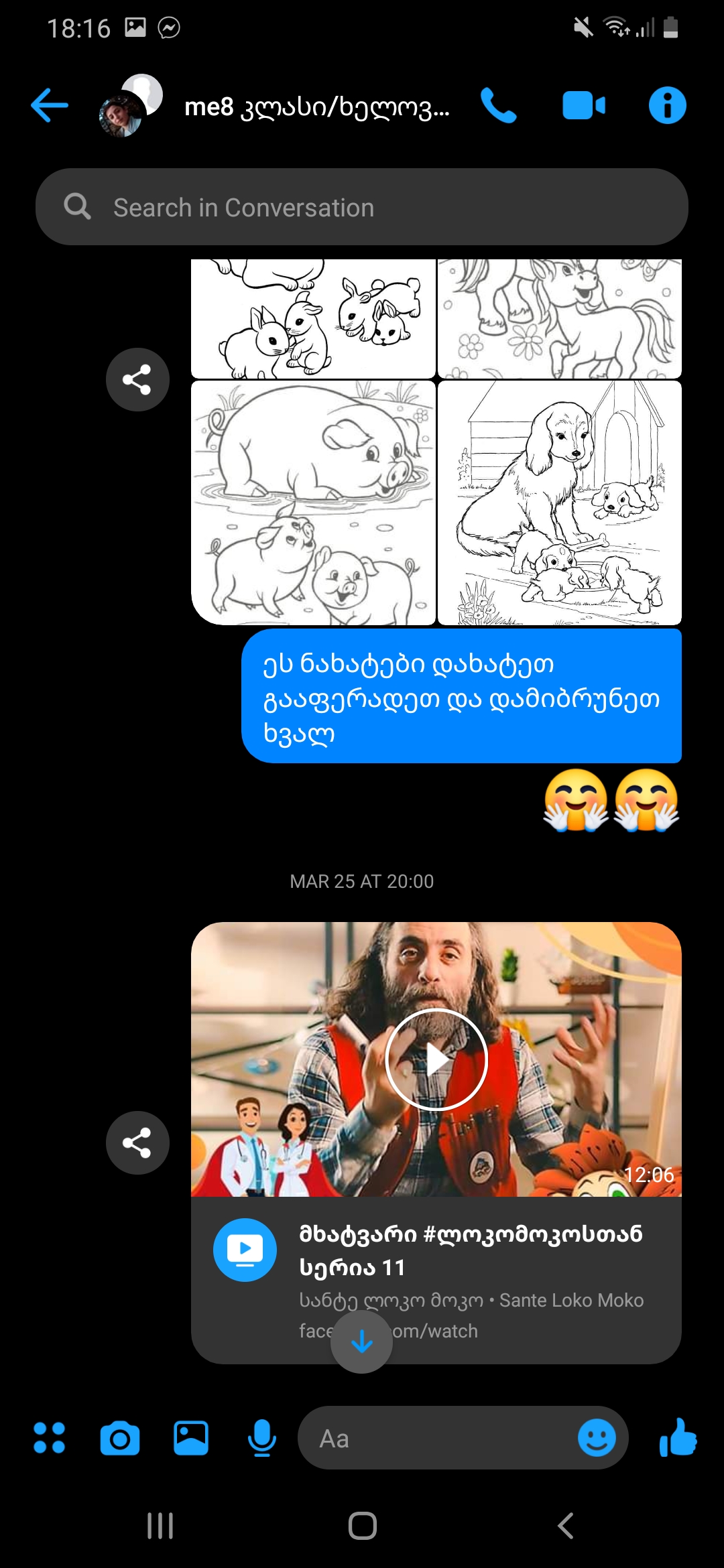724x1568 pixels.
Task: Record a voice message with the microphone
Action: tap(262, 1438)
